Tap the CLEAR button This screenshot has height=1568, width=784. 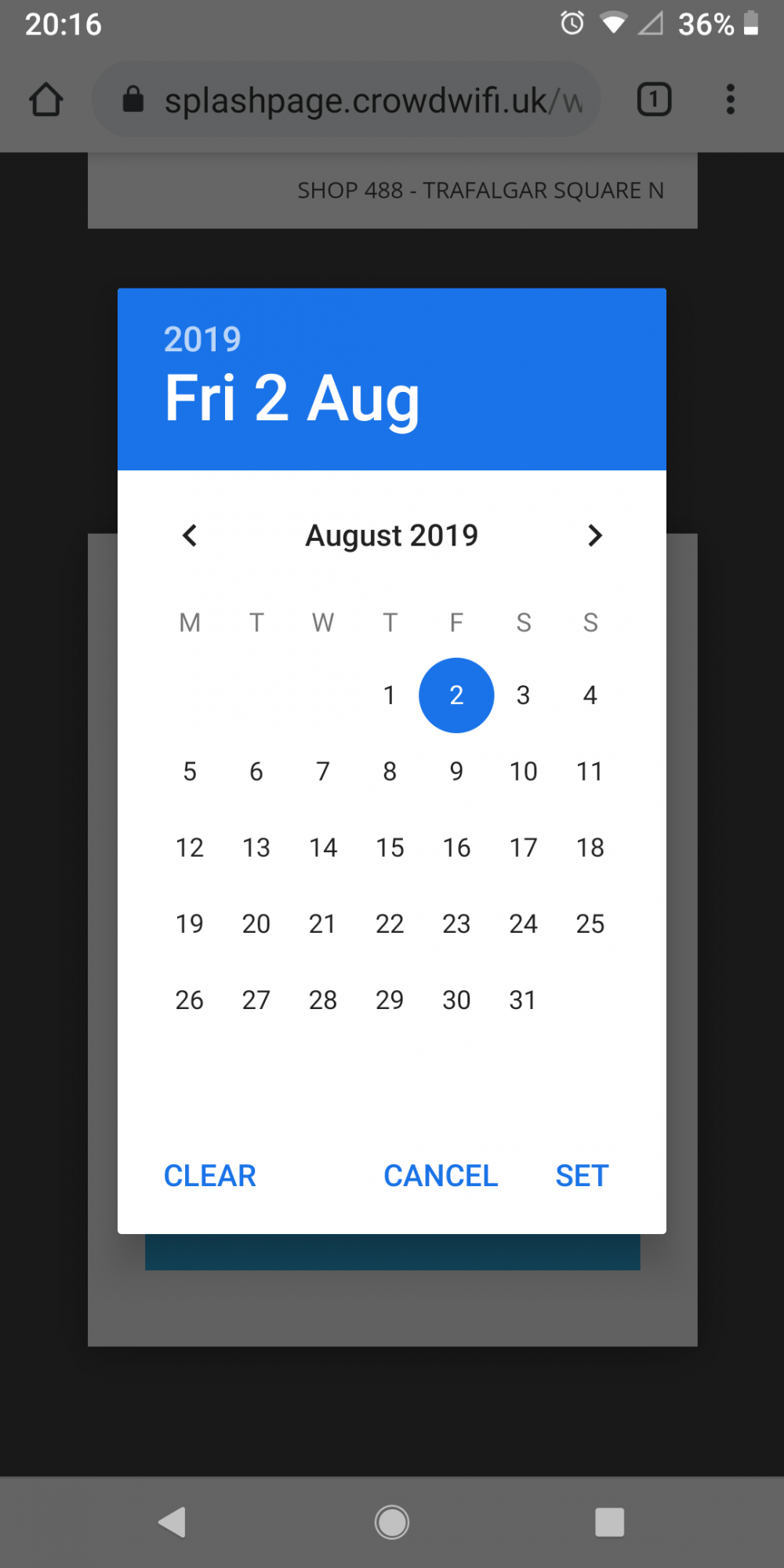tap(210, 1175)
